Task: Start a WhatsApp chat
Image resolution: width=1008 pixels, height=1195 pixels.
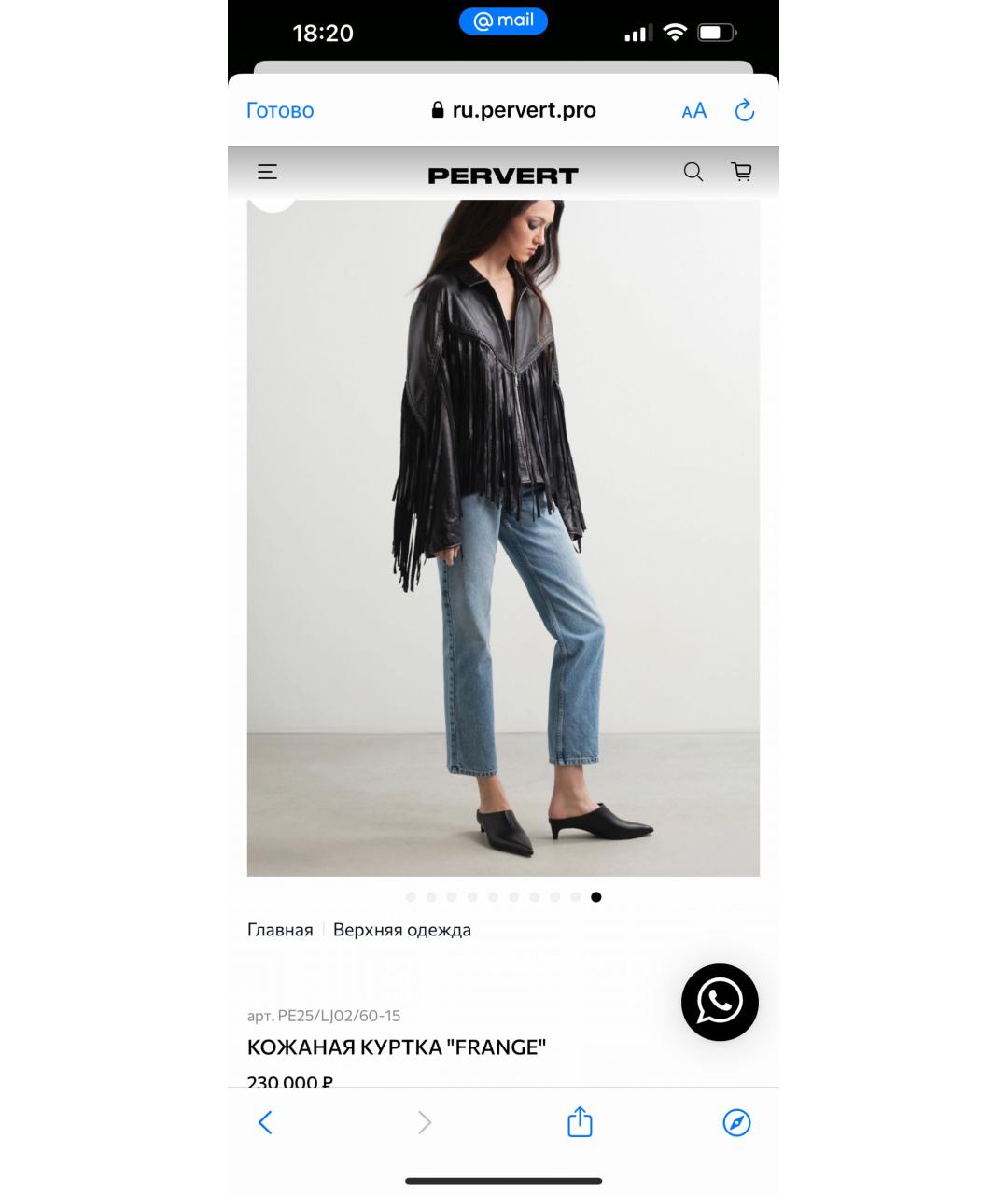Action: [x=720, y=1003]
